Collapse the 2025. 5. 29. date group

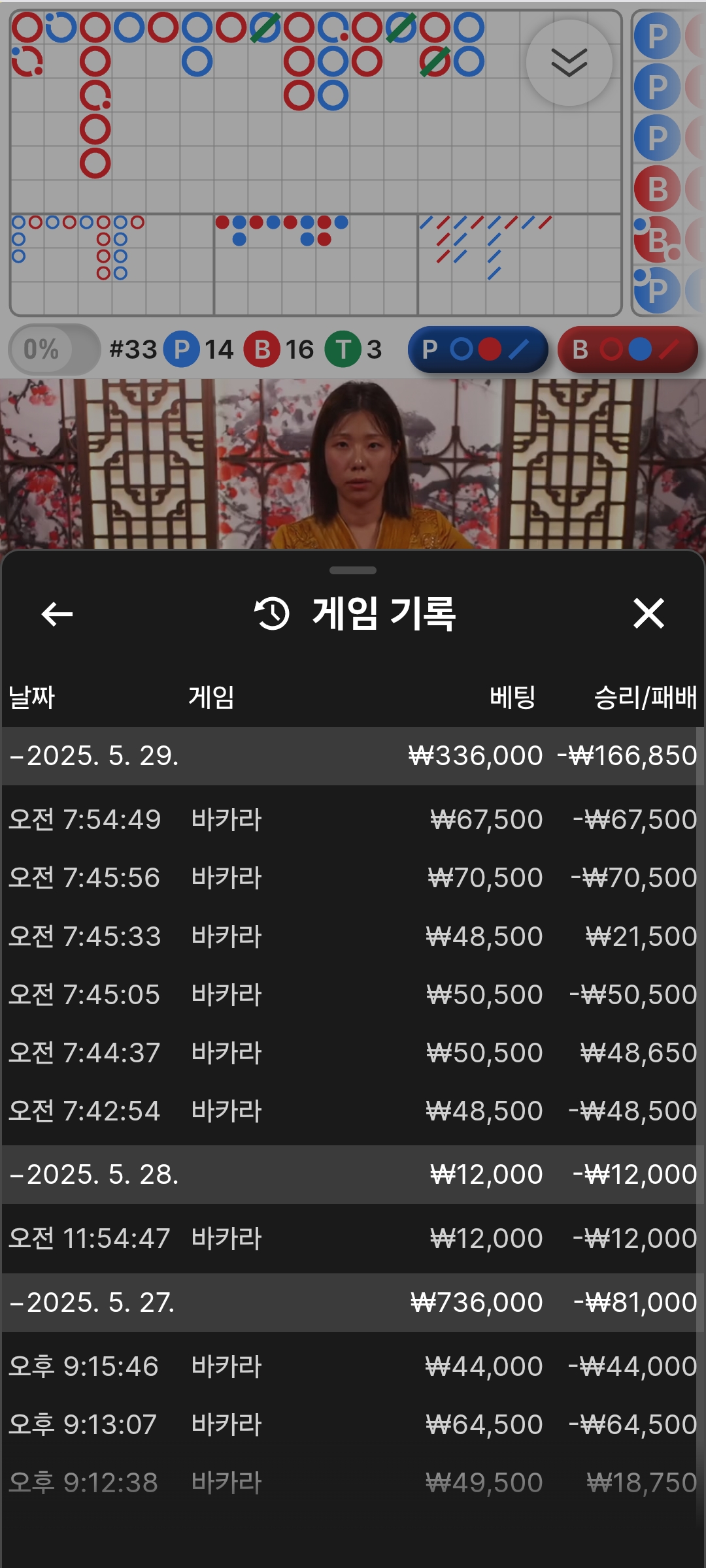(95, 756)
